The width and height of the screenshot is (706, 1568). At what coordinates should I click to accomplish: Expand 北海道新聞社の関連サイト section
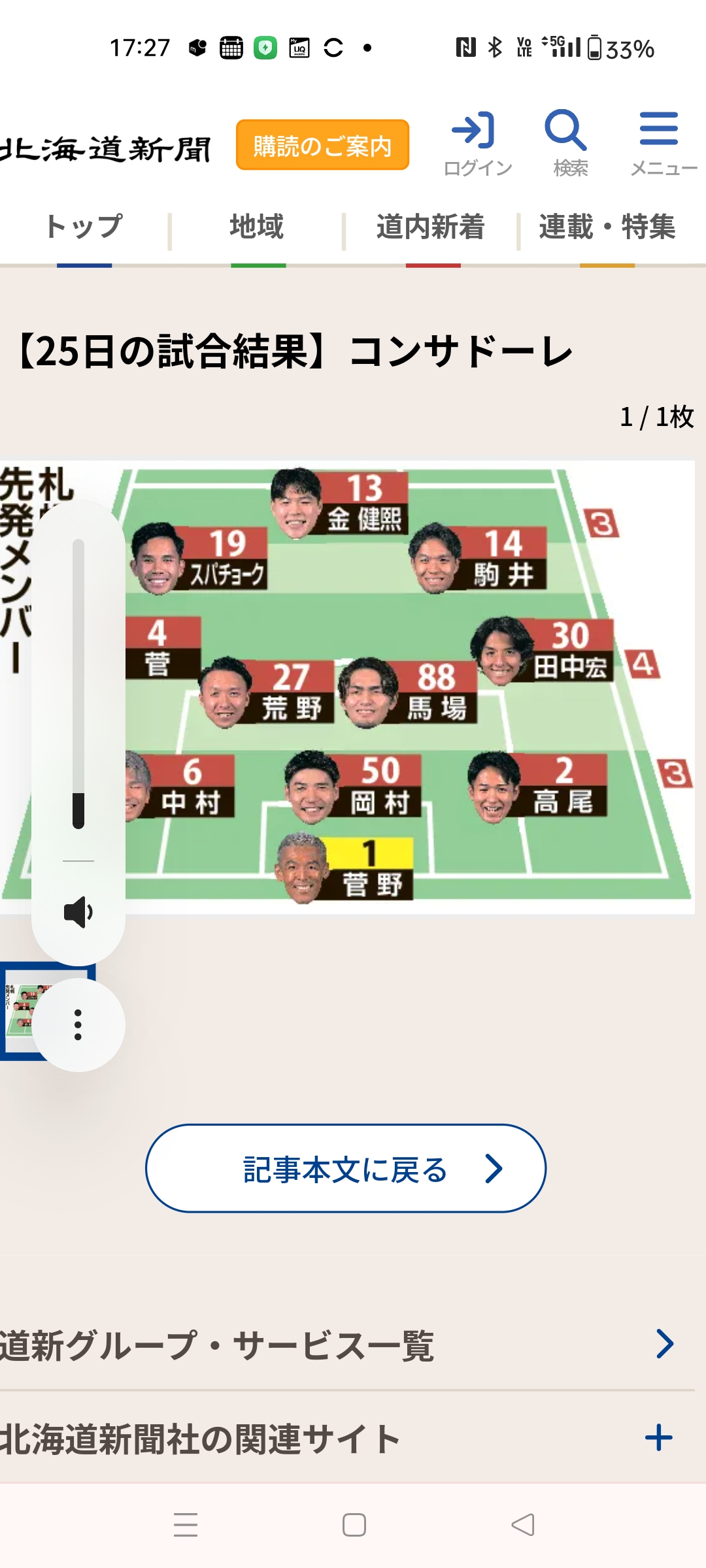pyautogui.click(x=347, y=1437)
